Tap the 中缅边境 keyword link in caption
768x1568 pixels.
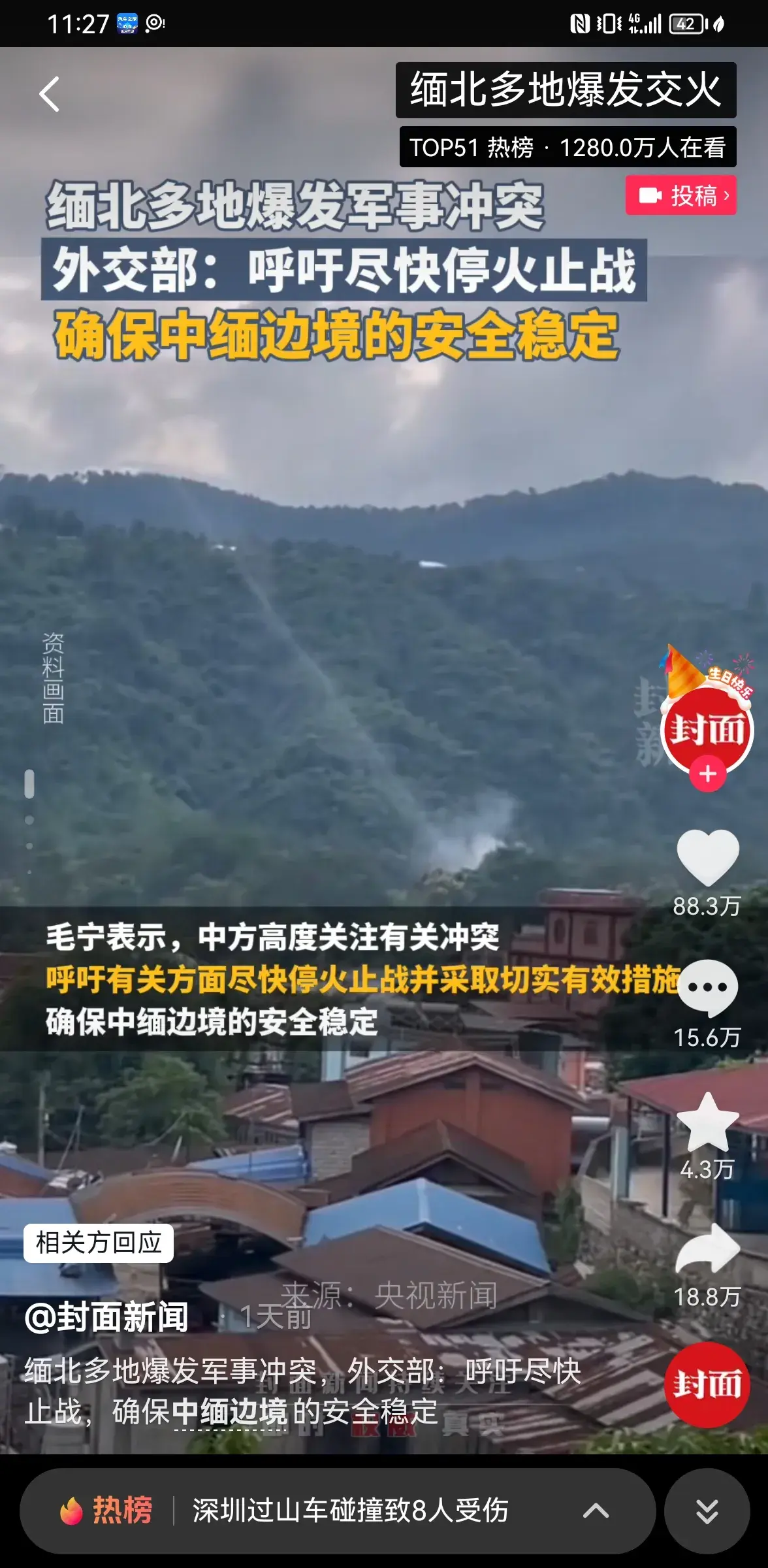[x=230, y=1413]
